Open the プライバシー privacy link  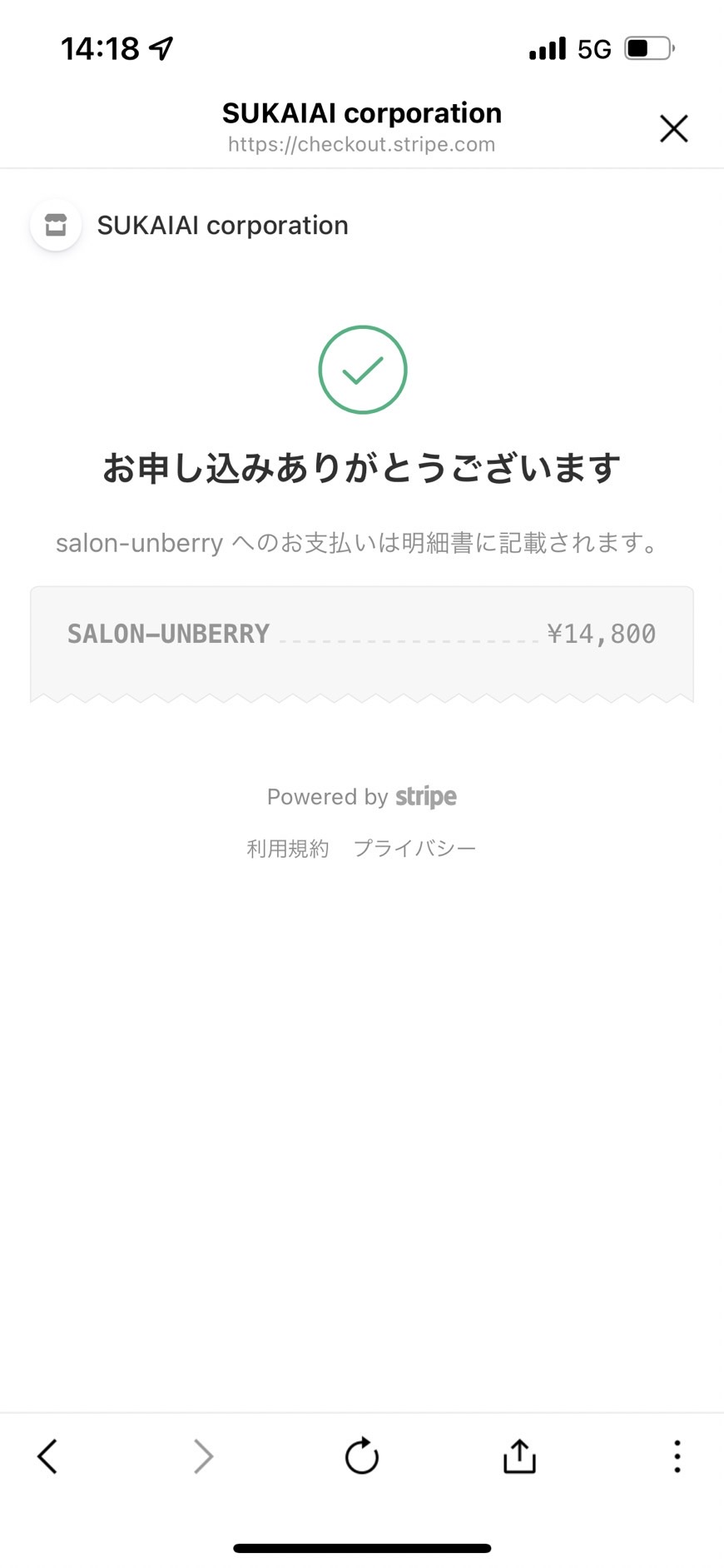pyautogui.click(x=414, y=849)
